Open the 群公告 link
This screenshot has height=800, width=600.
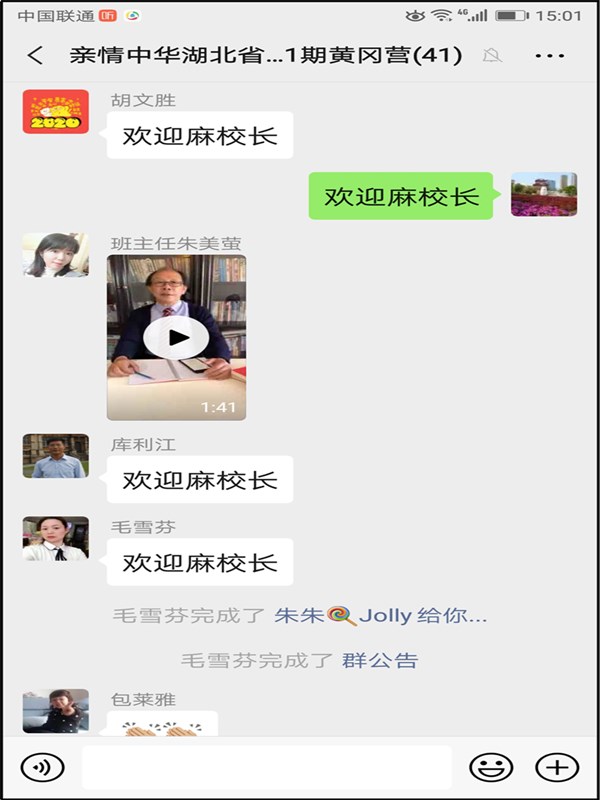[380, 660]
